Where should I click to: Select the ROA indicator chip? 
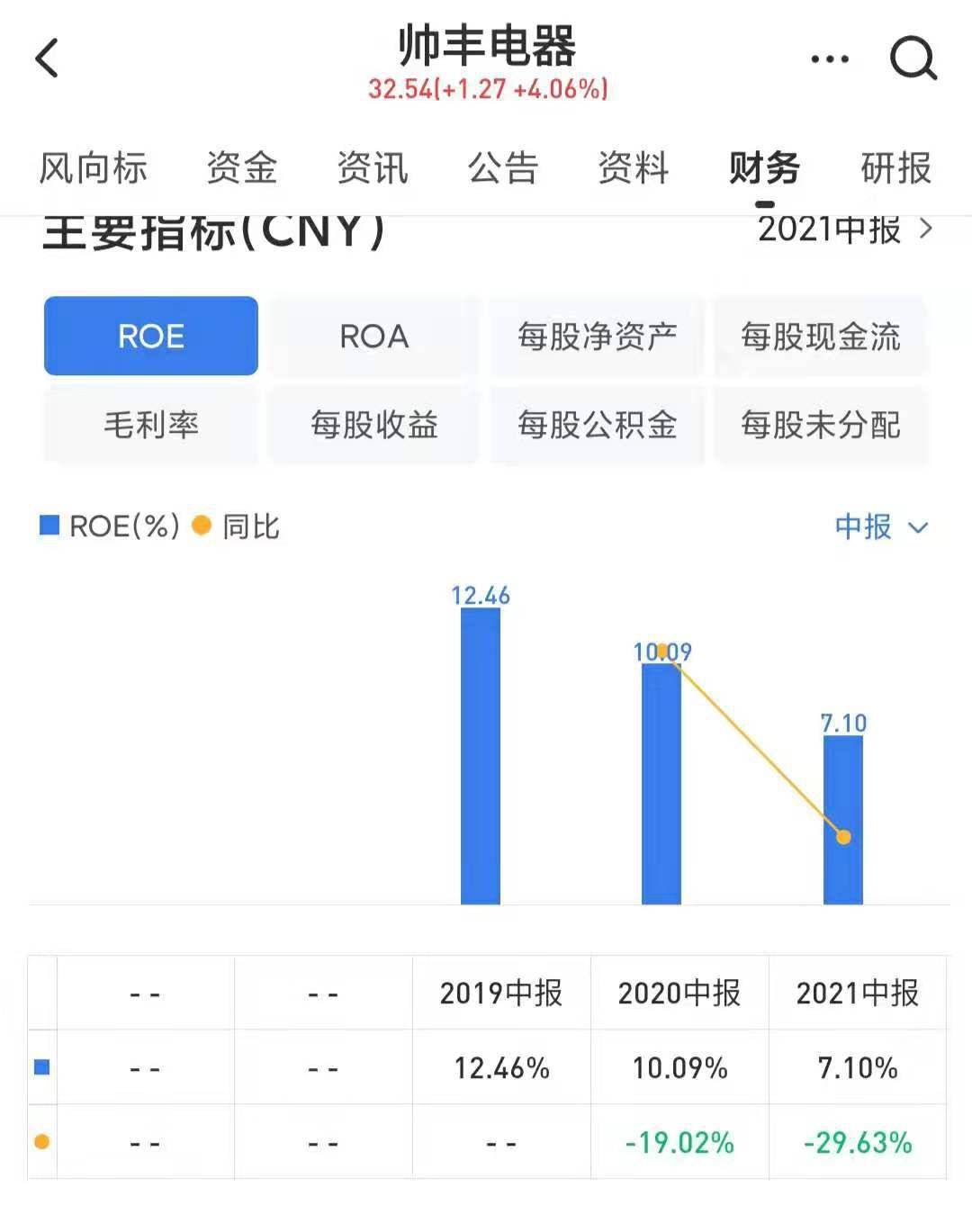(373, 337)
